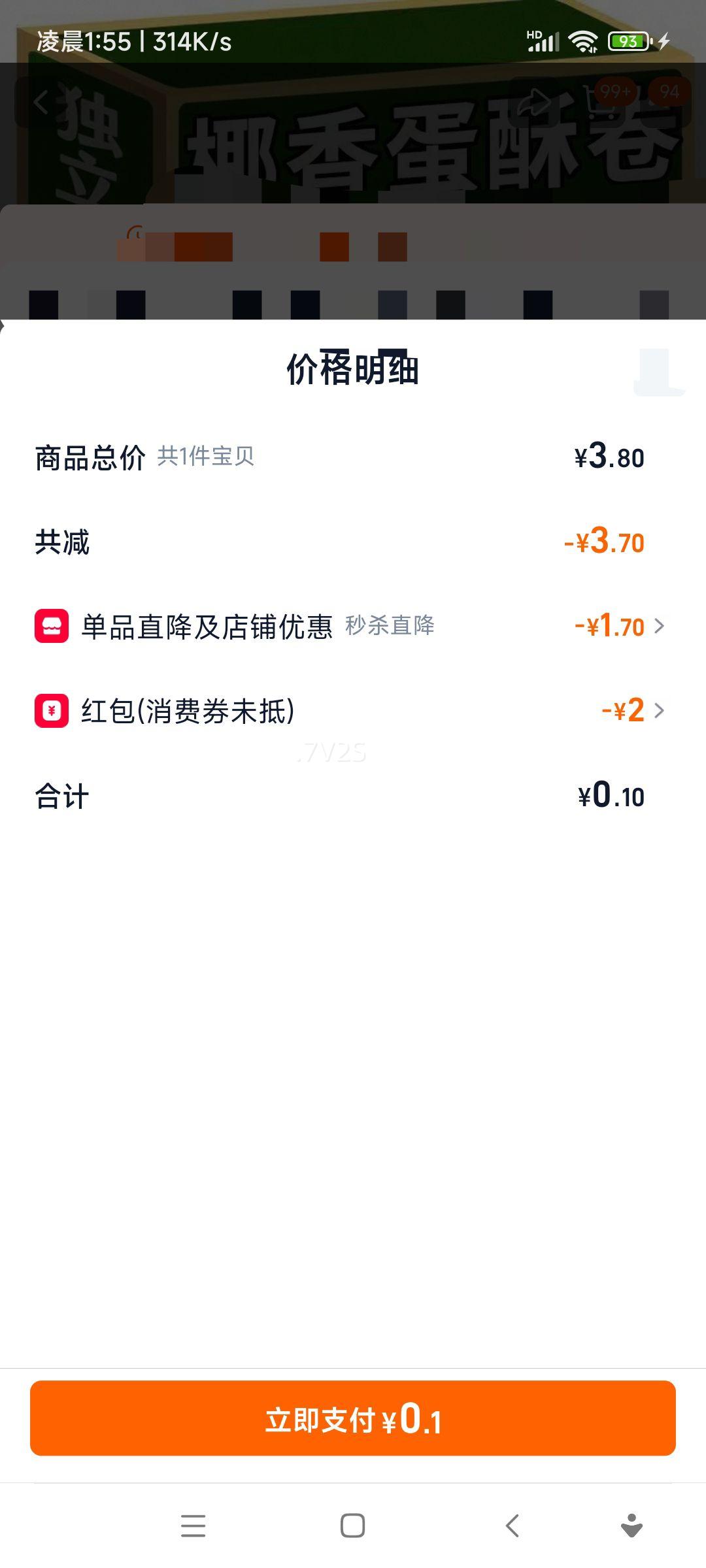This screenshot has height=1568, width=706.
Task: Go to the system home screen
Action: click(352, 1526)
